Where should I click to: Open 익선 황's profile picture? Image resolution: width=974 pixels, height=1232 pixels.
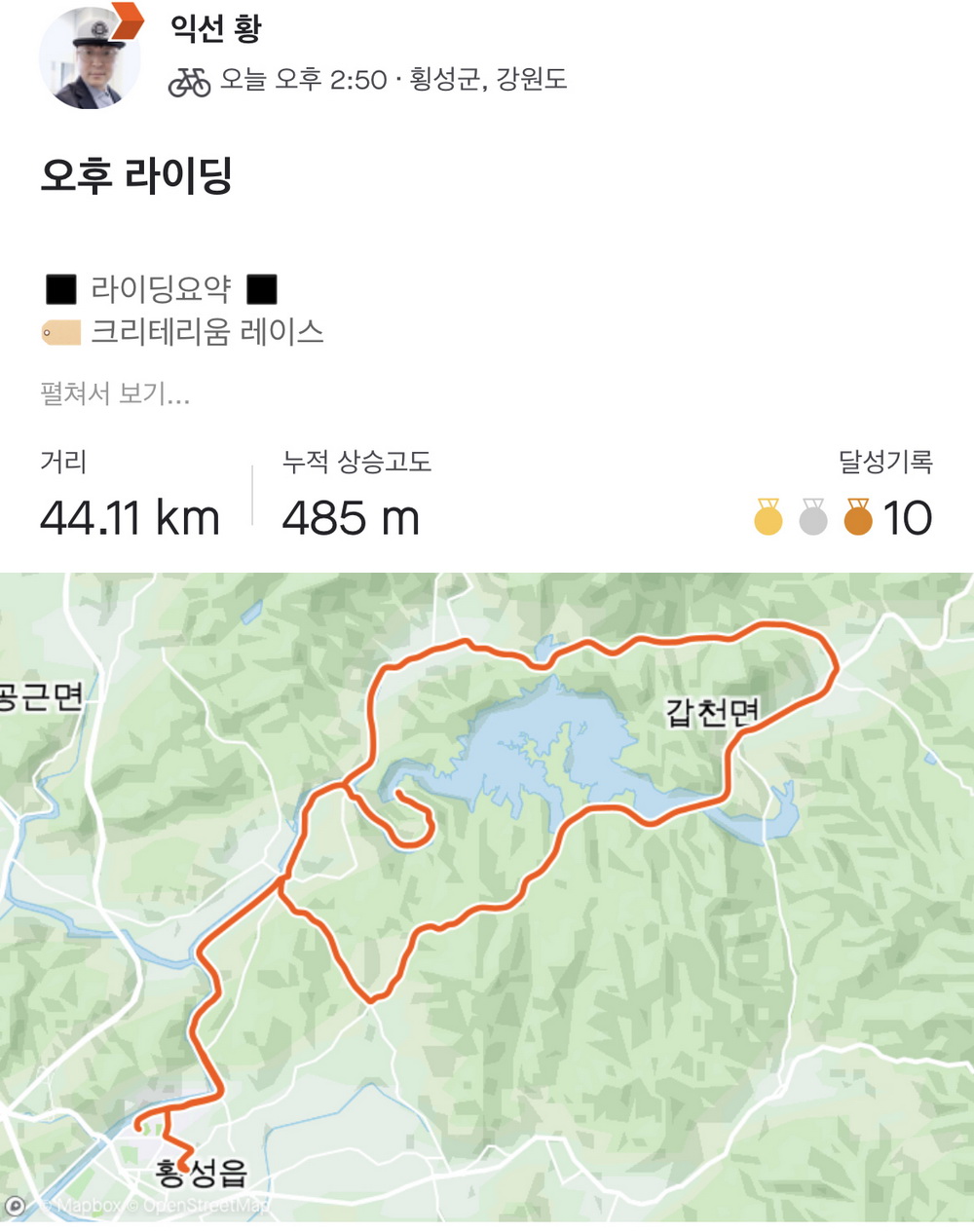point(90,56)
